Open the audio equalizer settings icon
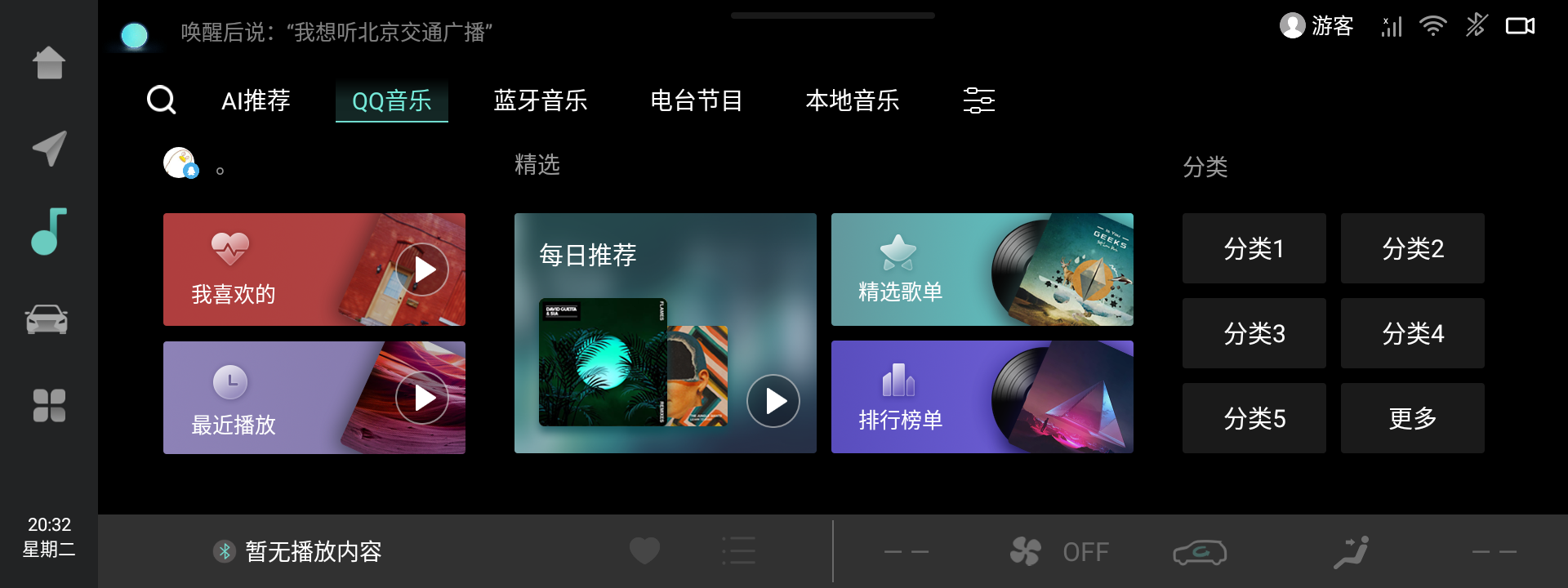 coord(978,100)
